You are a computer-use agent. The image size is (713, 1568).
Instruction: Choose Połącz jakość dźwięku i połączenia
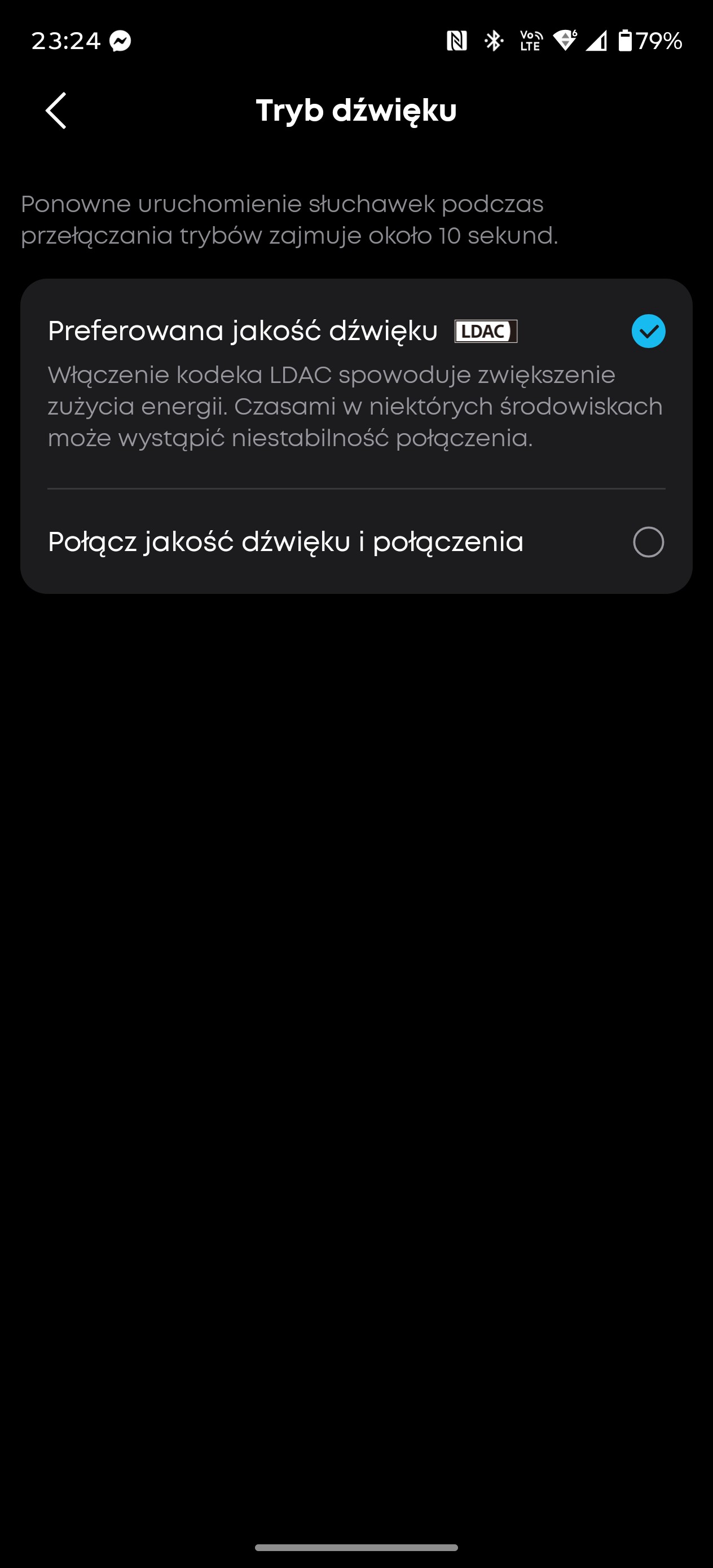[648, 541]
